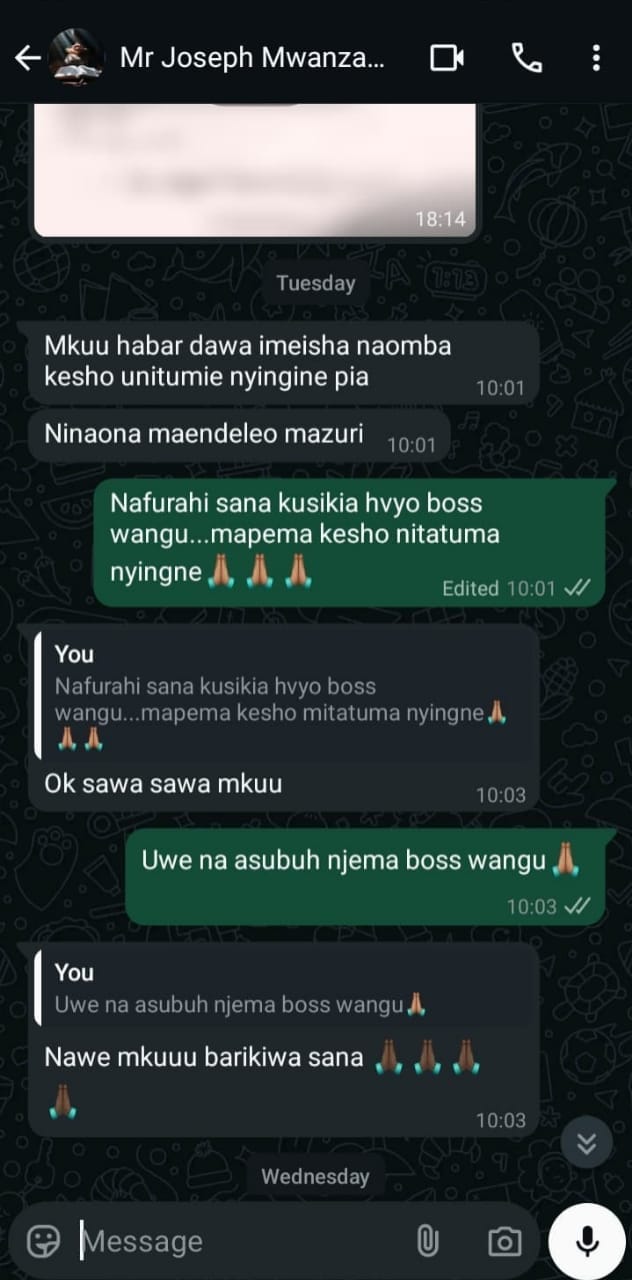Start a video call with Mr Joseph
The image size is (632, 1280).
[446, 58]
